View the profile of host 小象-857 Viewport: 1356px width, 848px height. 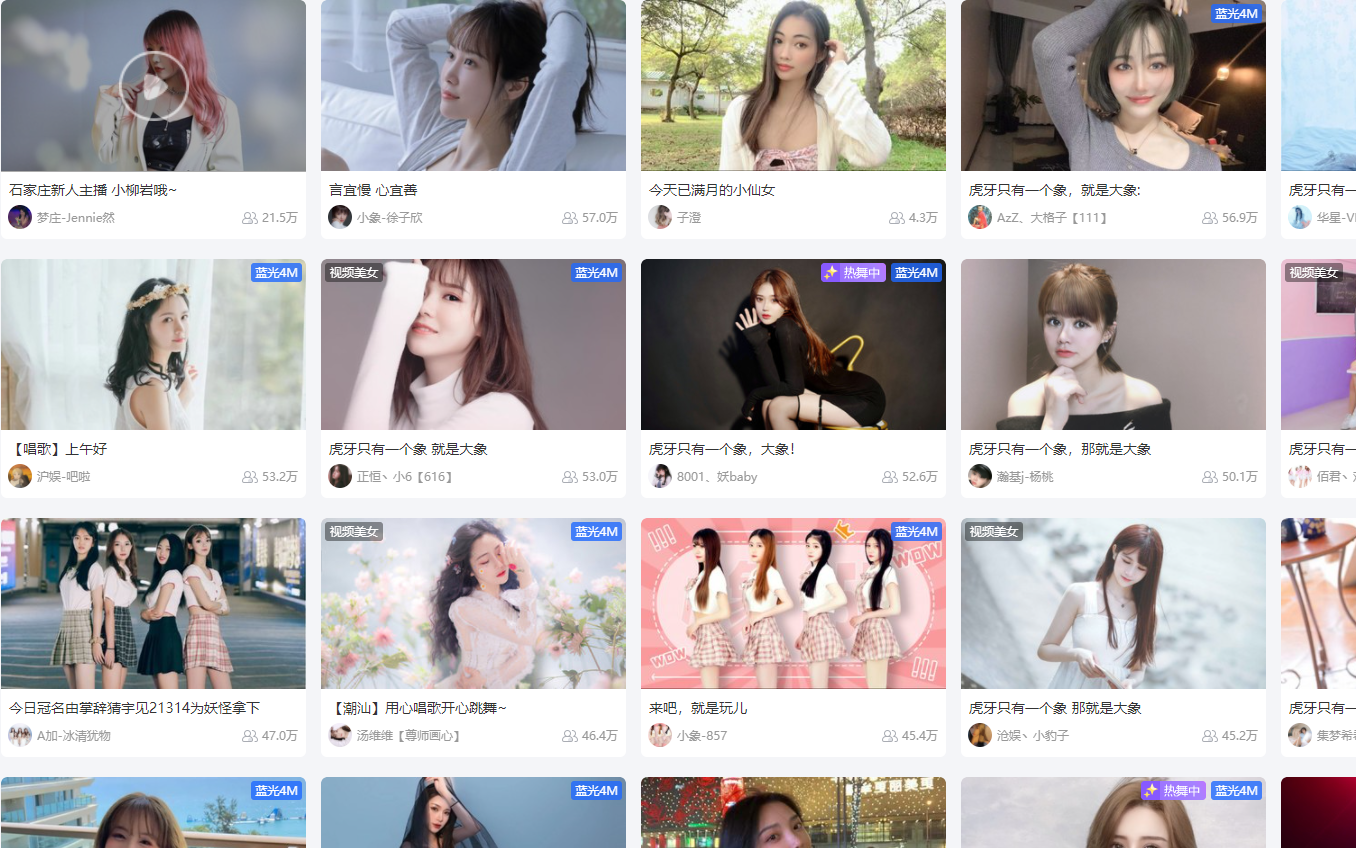701,736
